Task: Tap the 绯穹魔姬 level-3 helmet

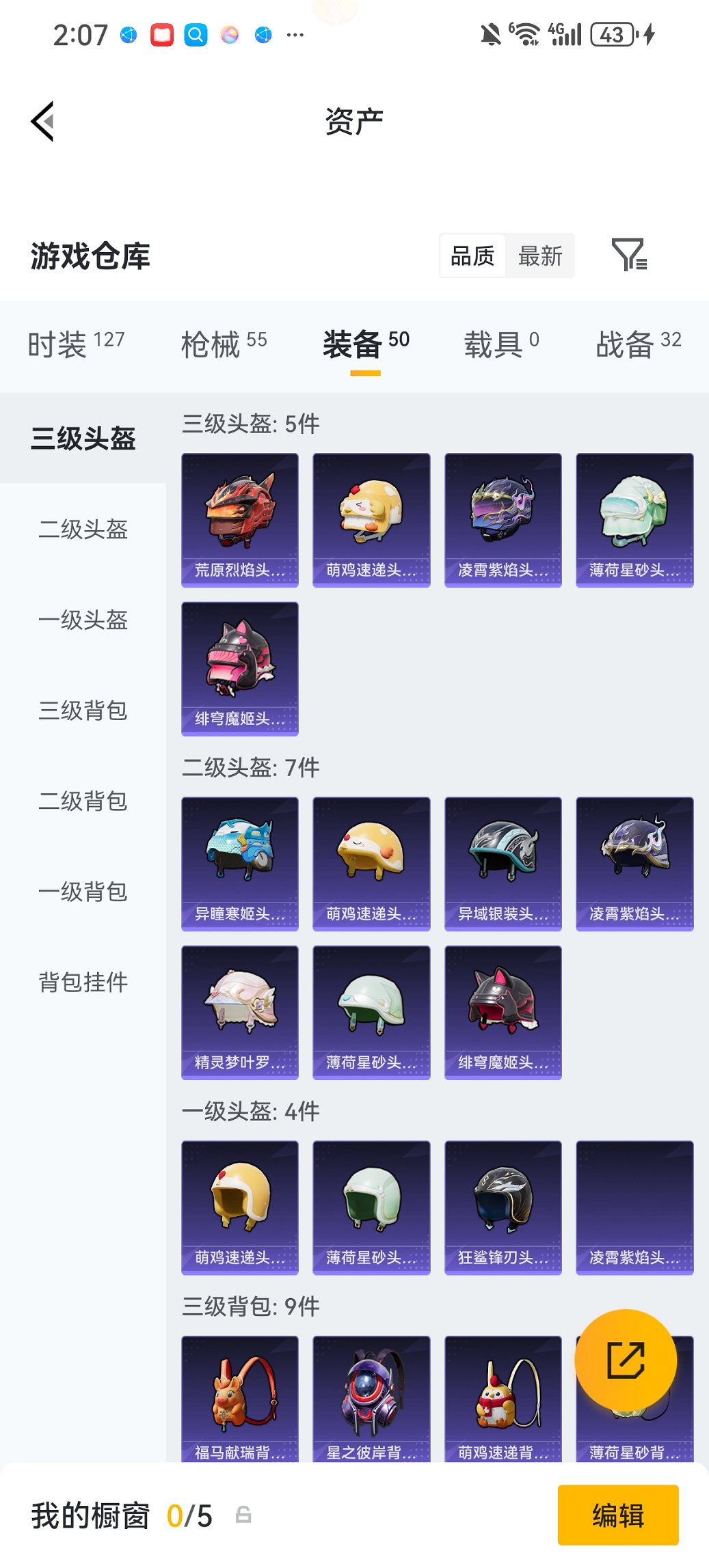Action: [x=240, y=668]
